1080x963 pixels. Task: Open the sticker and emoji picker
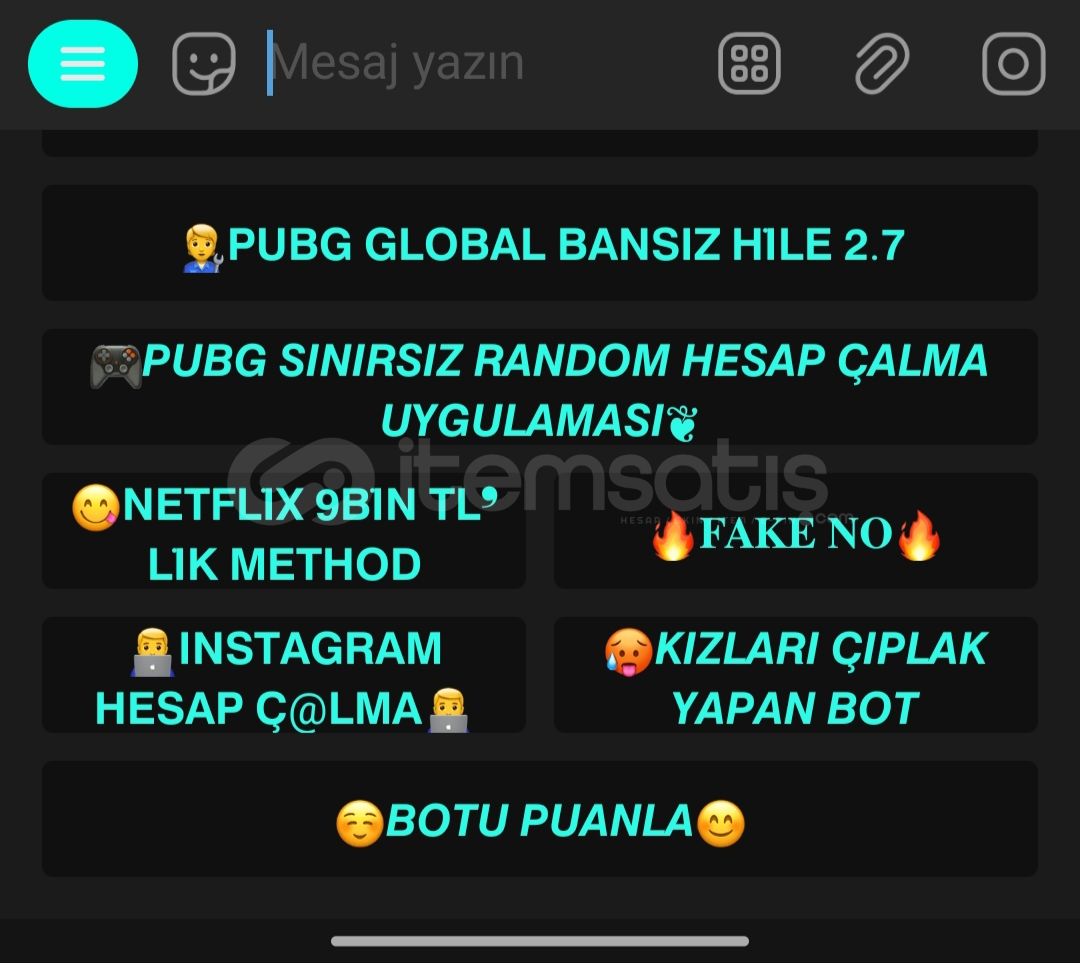(x=204, y=64)
